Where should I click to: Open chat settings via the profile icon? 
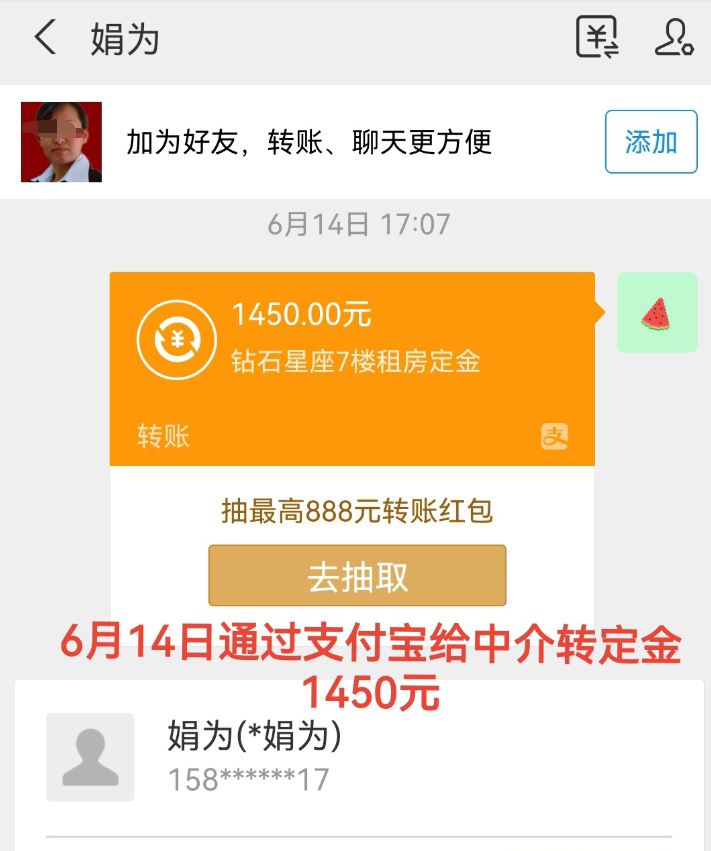[673, 37]
